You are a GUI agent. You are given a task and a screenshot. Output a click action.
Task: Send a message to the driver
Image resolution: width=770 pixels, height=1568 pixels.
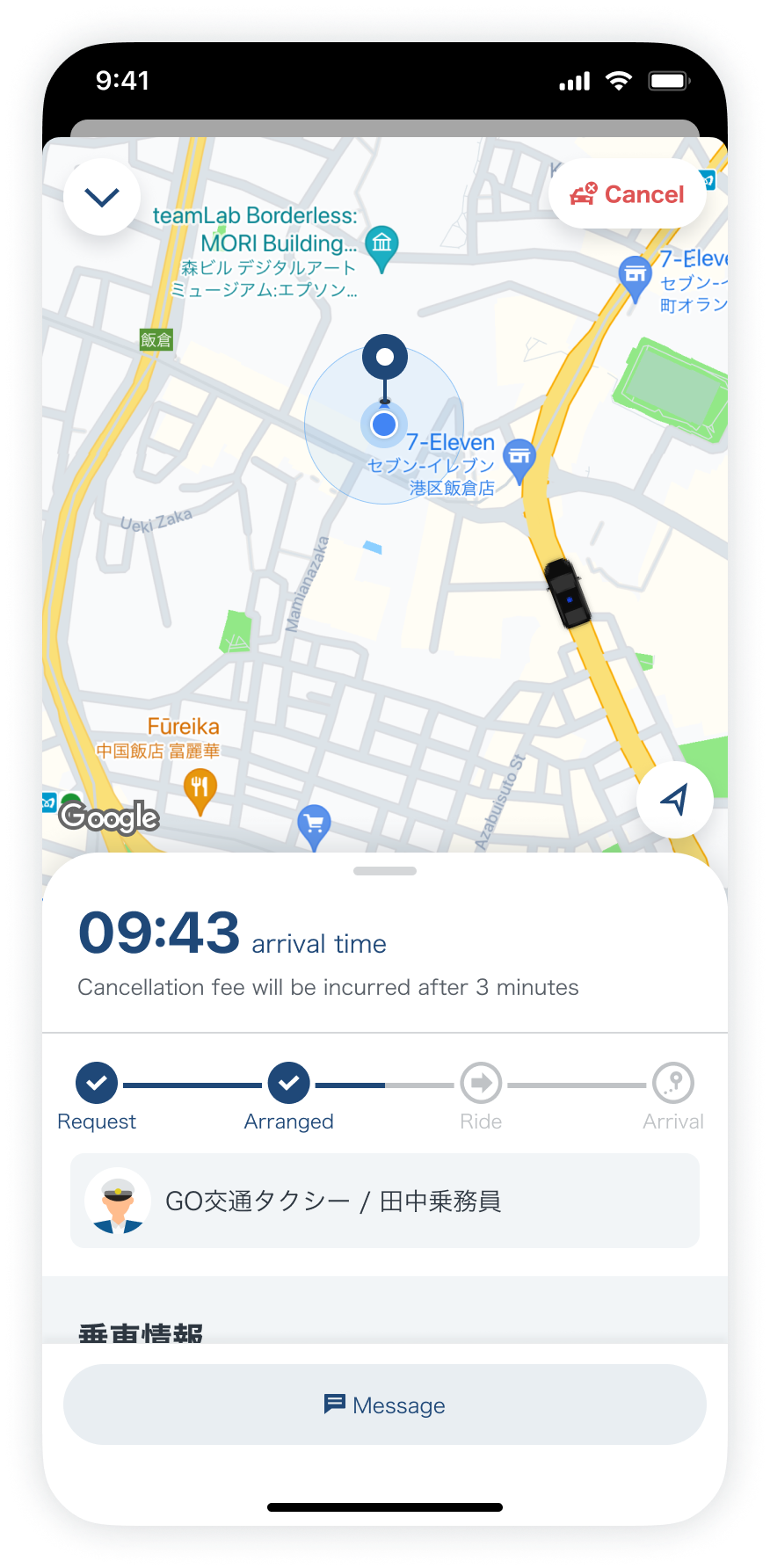pyautogui.click(x=385, y=1405)
